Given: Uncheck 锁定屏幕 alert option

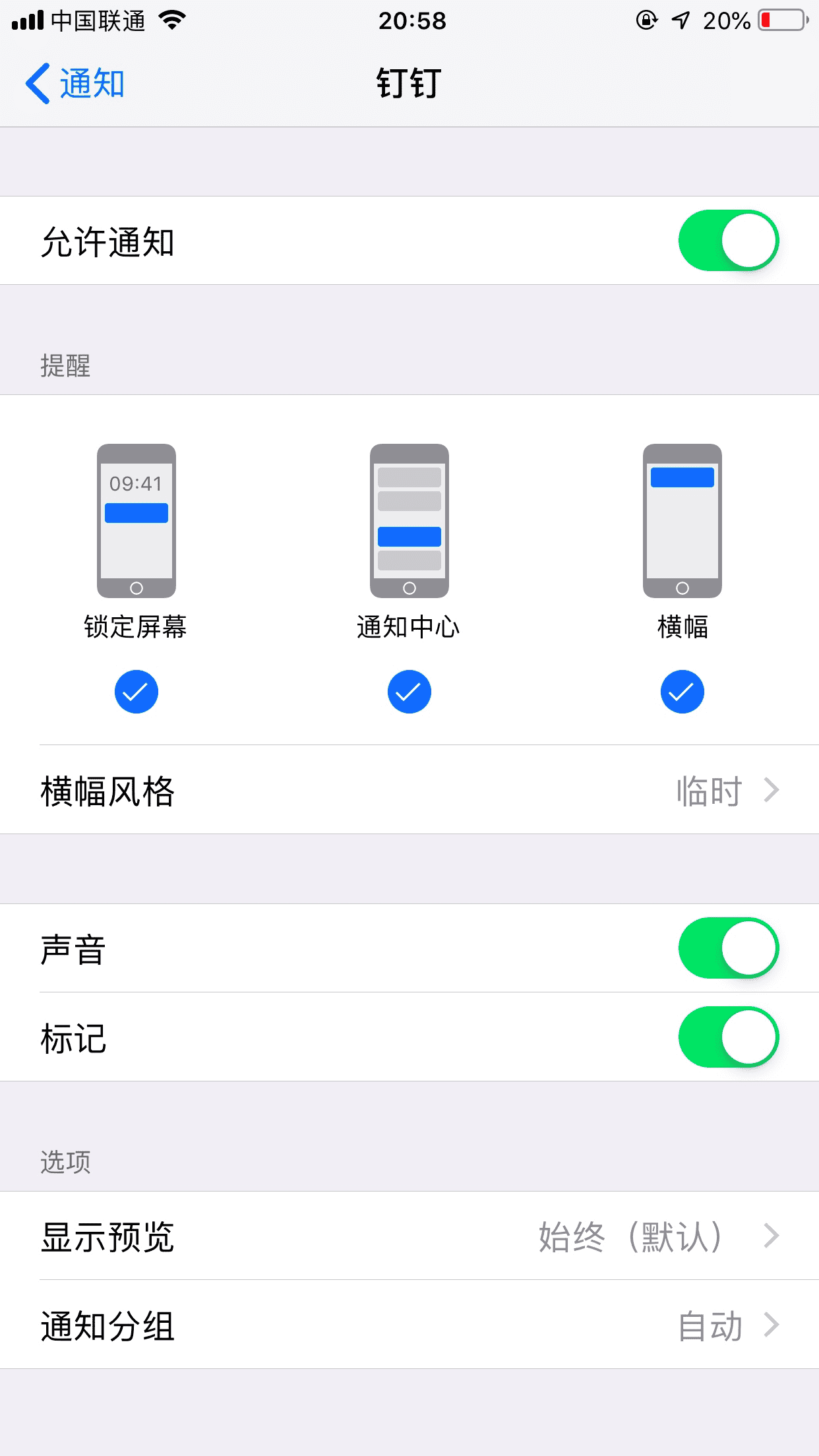Looking at the screenshot, I should pos(136,692).
